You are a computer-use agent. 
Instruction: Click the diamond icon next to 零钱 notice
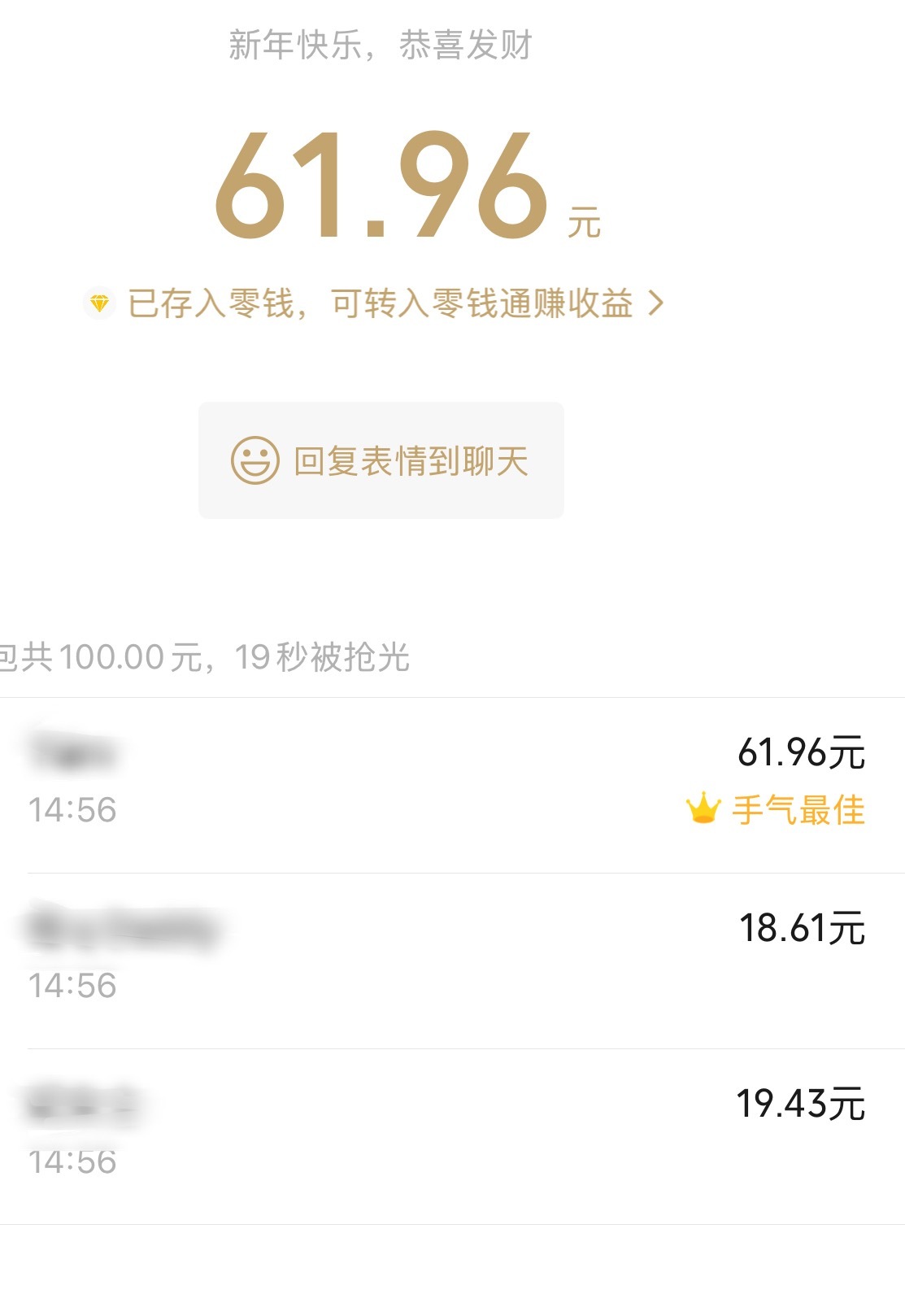tap(101, 302)
